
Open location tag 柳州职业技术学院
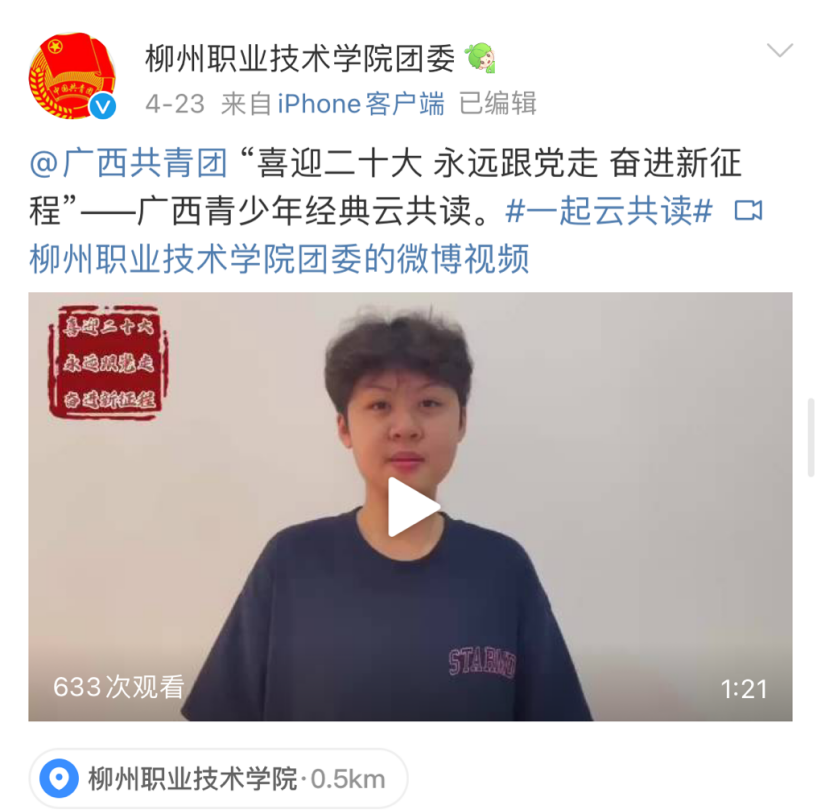click(192, 778)
